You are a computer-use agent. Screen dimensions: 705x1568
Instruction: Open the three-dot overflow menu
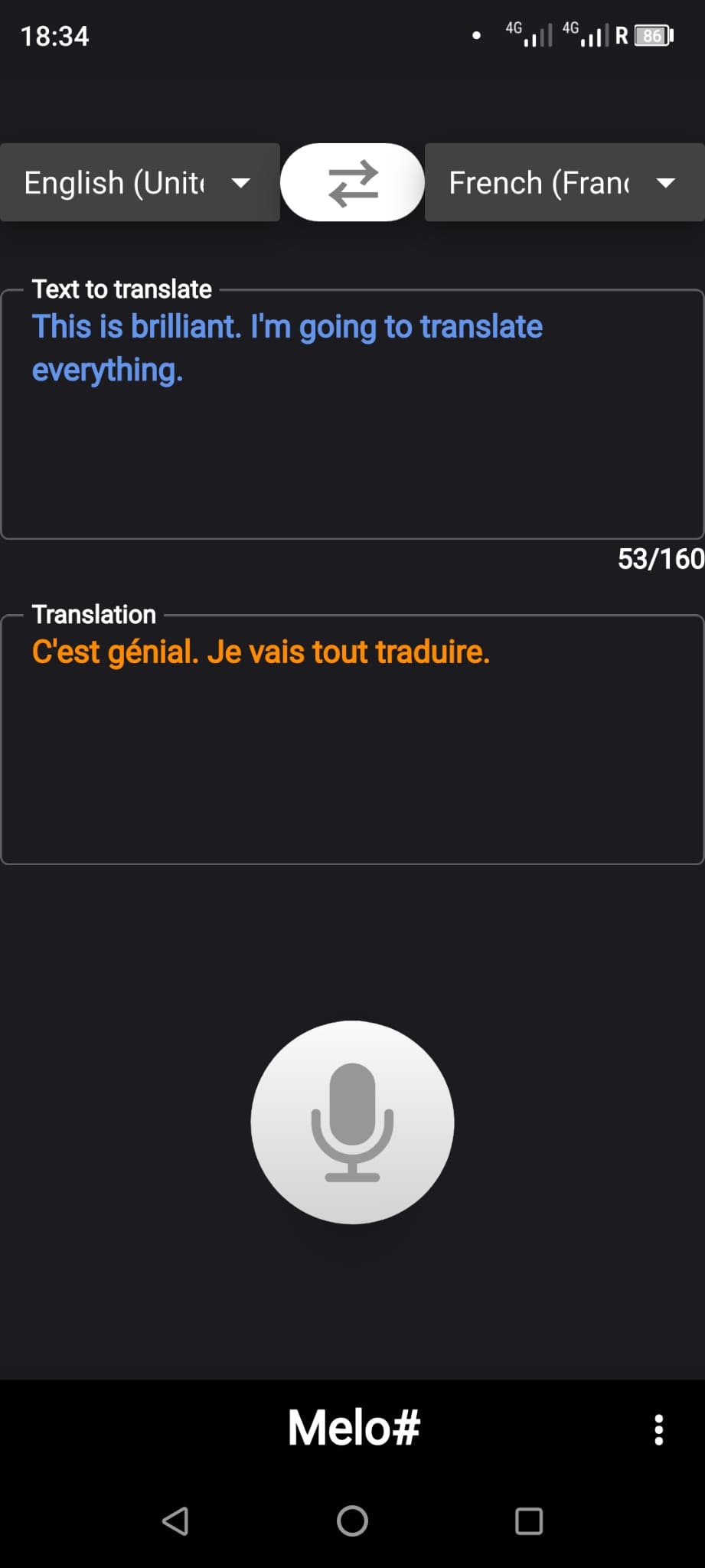coord(658,1429)
